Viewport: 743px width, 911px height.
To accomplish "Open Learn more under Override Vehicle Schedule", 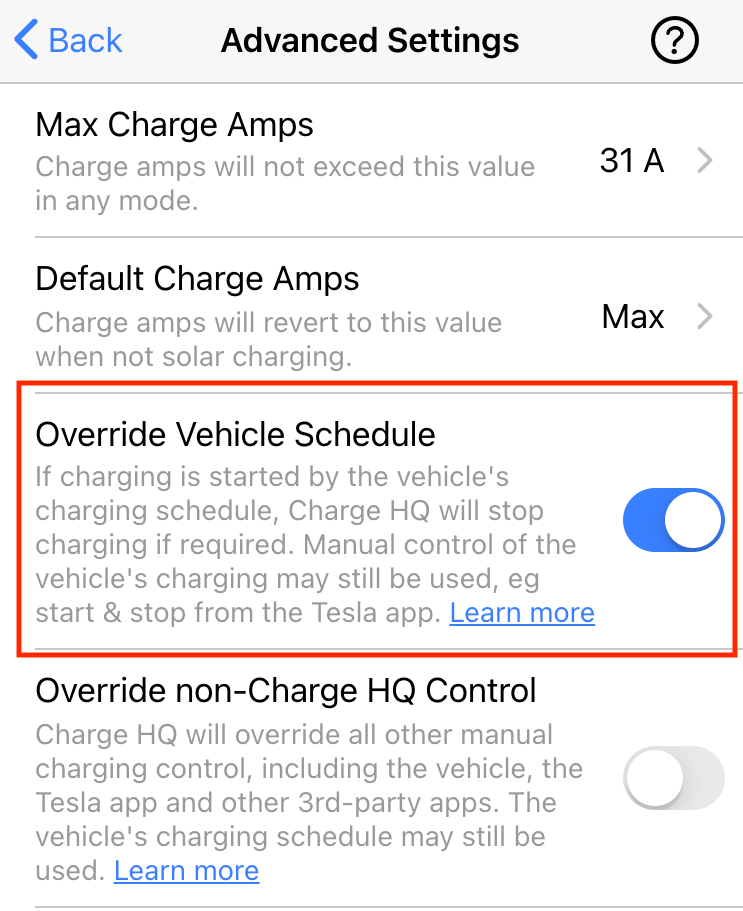I will (x=521, y=612).
